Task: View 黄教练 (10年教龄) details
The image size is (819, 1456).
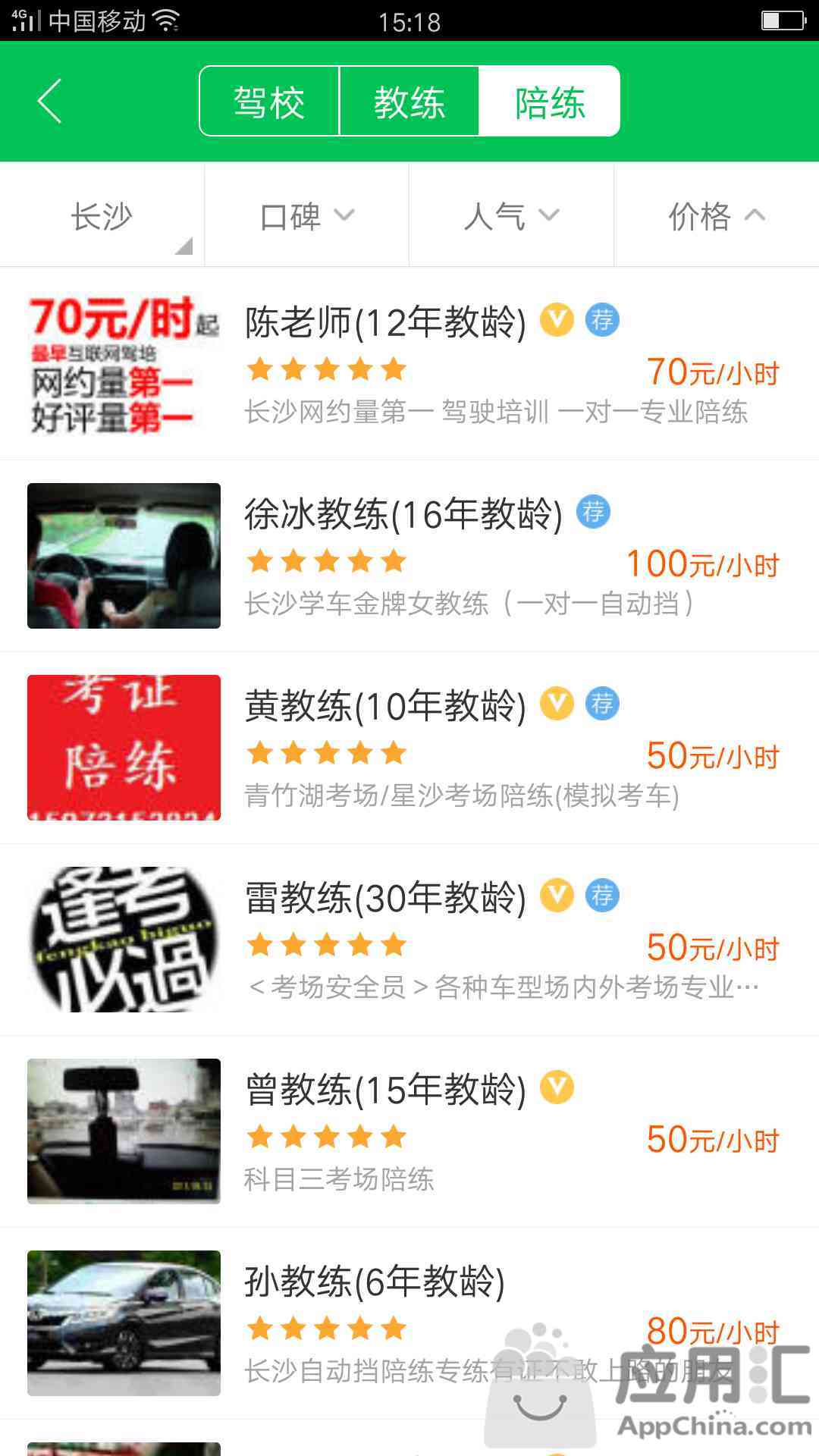Action: (409, 748)
